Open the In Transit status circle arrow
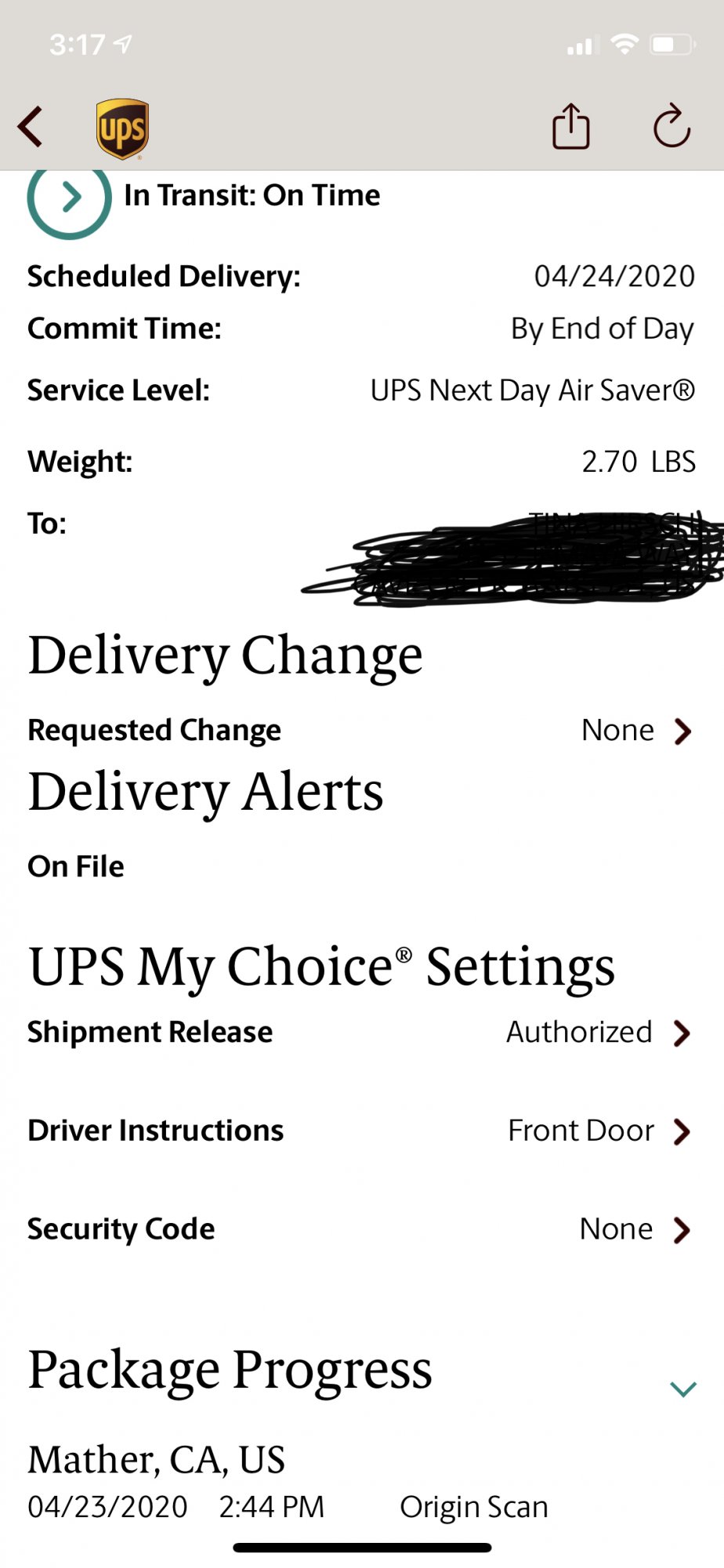Image resolution: width=724 pixels, height=1568 pixels. pyautogui.click(x=70, y=197)
